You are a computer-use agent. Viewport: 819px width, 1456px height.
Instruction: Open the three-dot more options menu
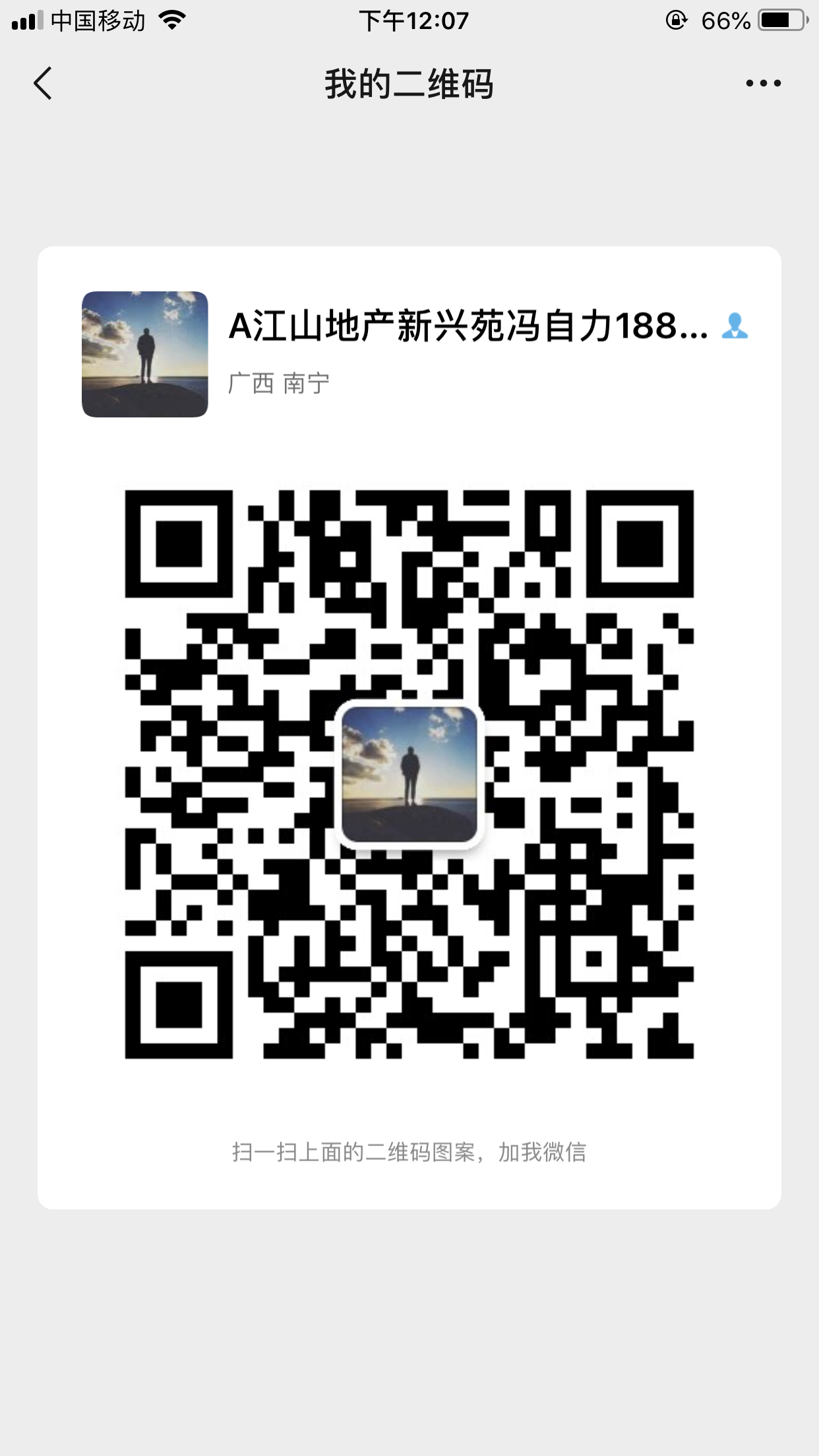click(x=763, y=84)
